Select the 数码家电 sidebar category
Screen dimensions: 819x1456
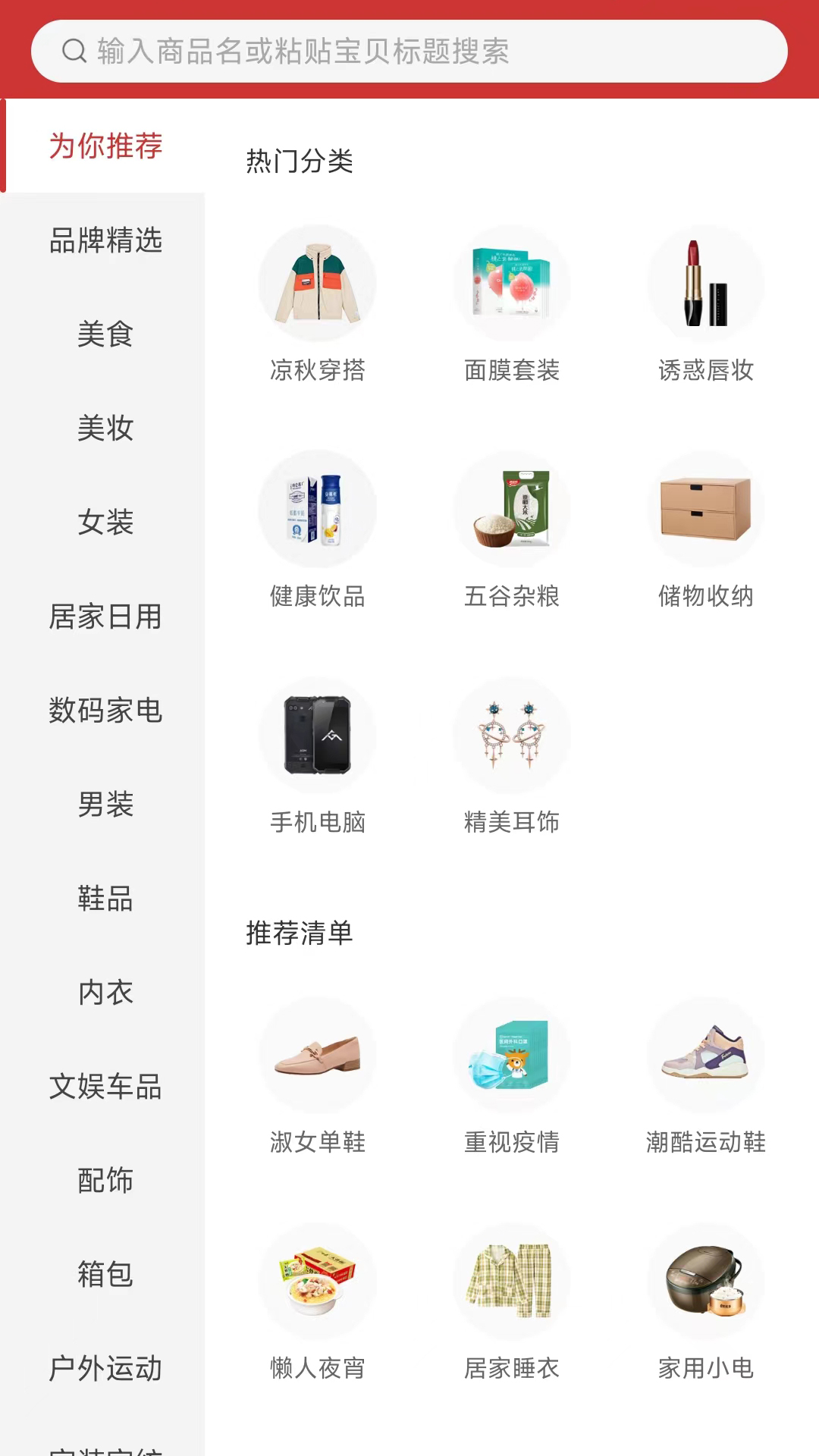(106, 711)
